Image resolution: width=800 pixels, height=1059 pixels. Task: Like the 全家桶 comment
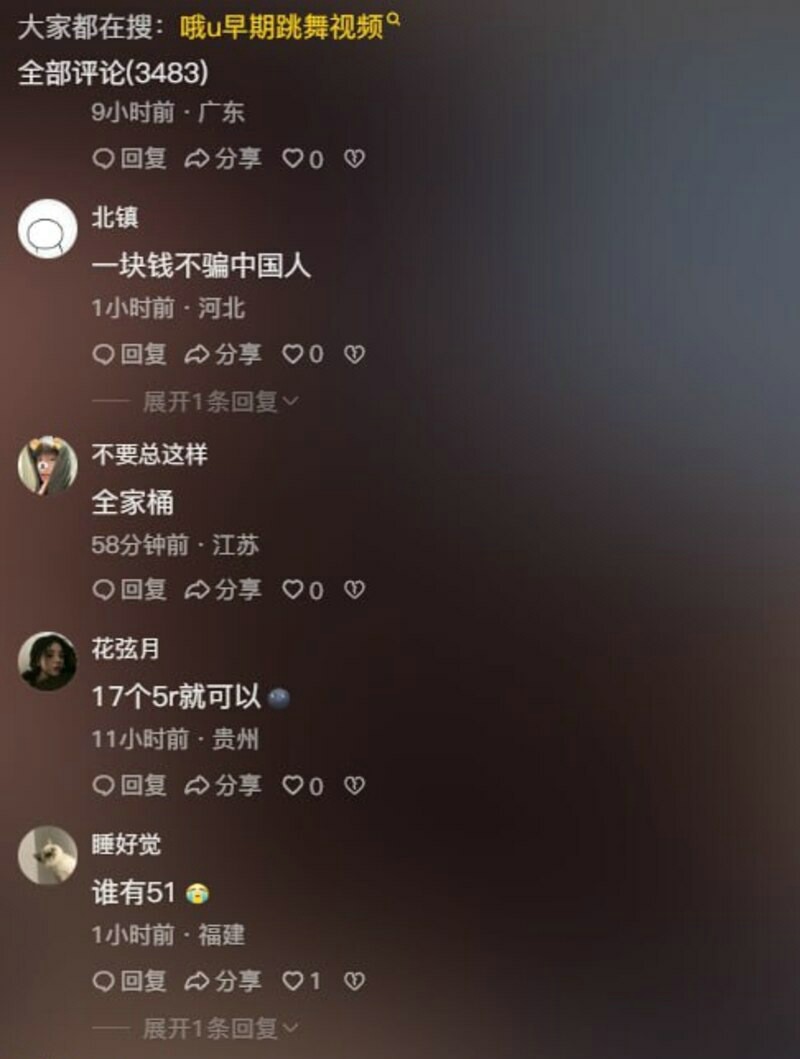[x=302, y=590]
